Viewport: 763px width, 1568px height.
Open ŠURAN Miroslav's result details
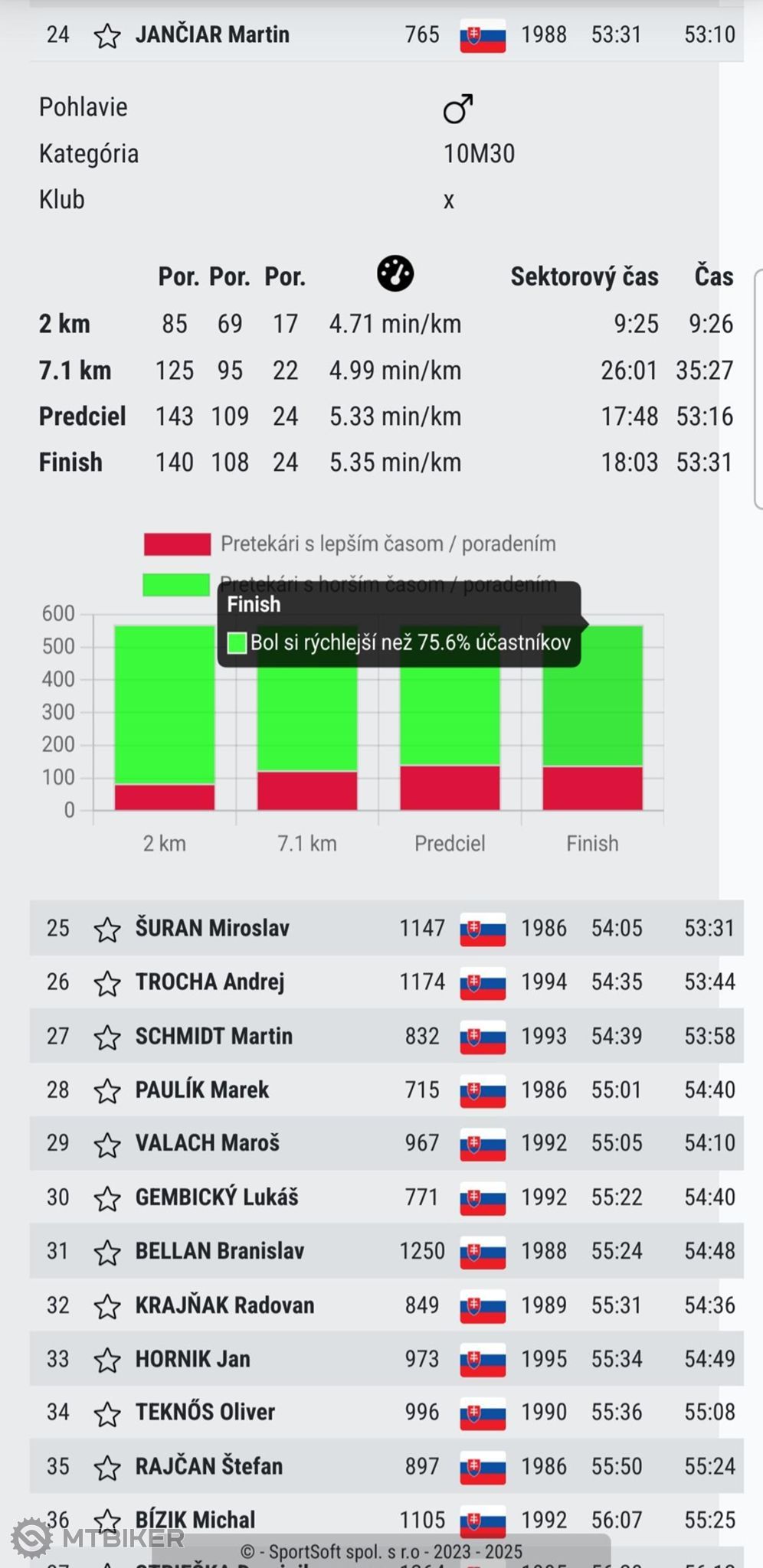pos(386,928)
